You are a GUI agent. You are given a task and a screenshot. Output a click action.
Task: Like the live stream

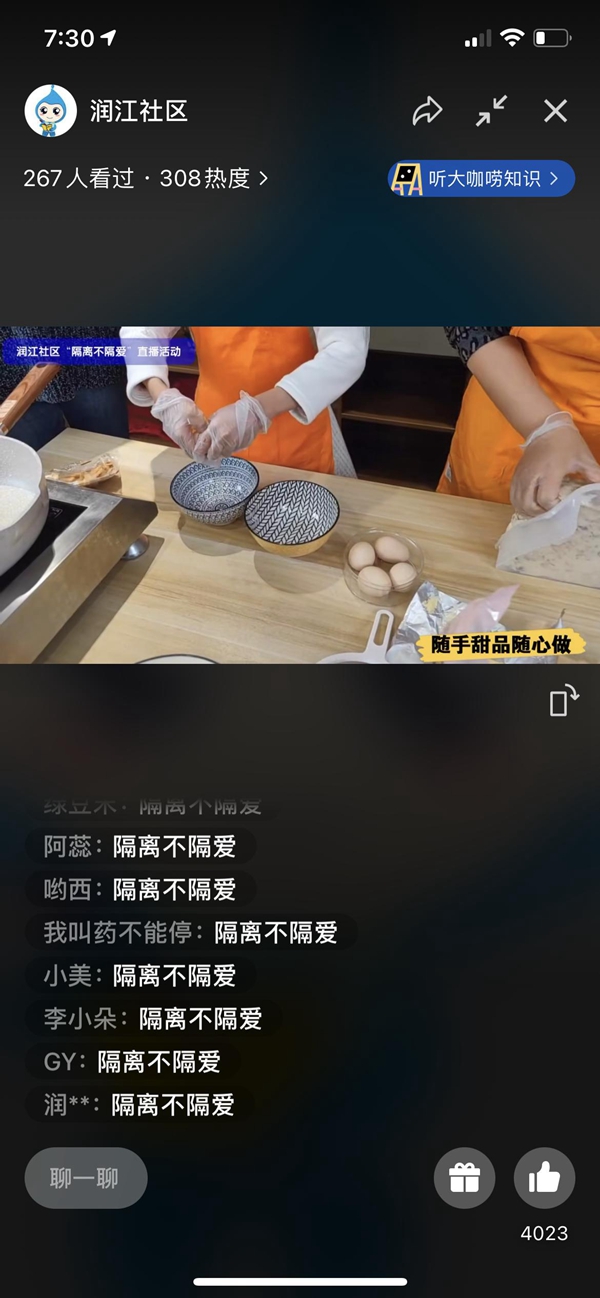(x=544, y=1178)
